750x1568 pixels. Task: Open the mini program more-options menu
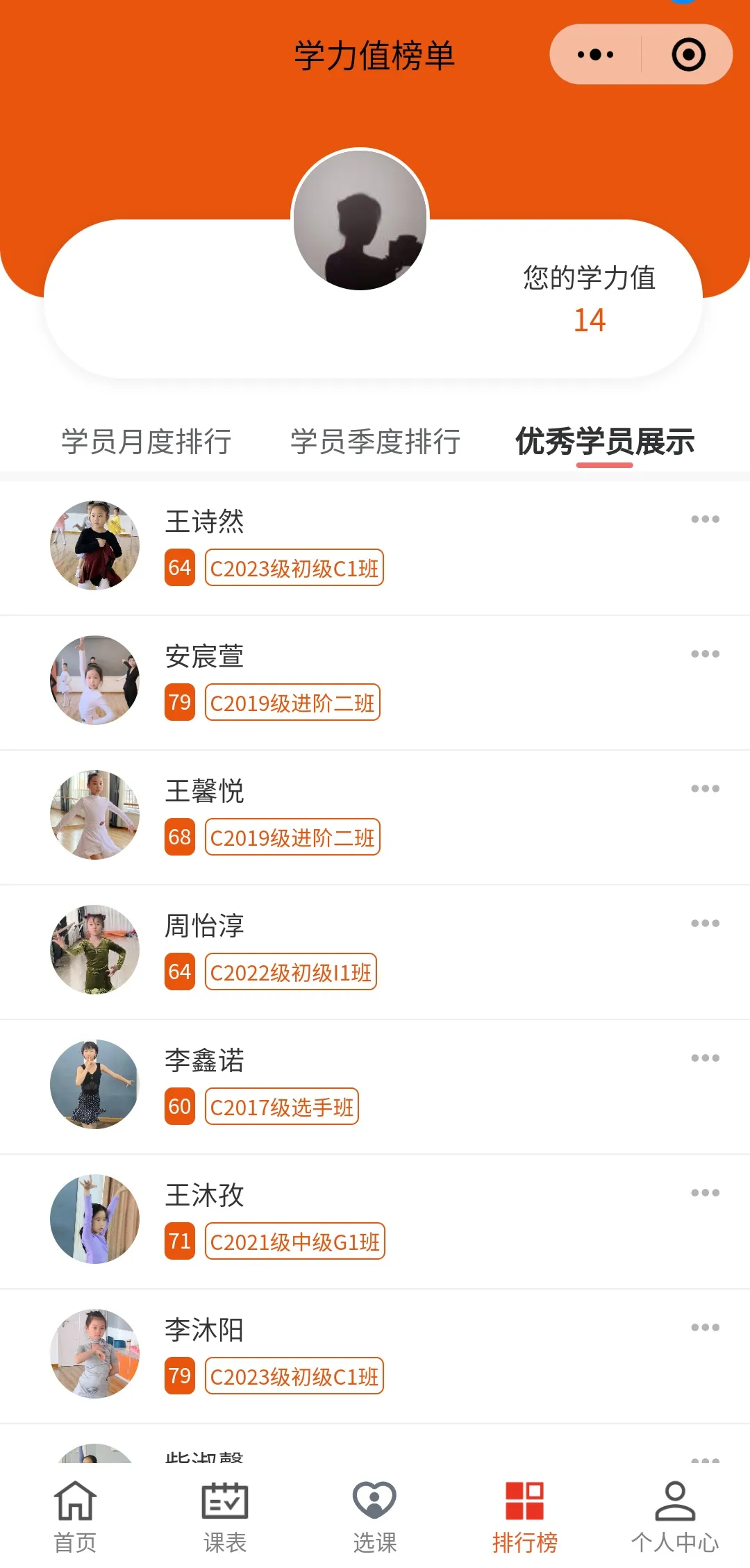[595, 55]
